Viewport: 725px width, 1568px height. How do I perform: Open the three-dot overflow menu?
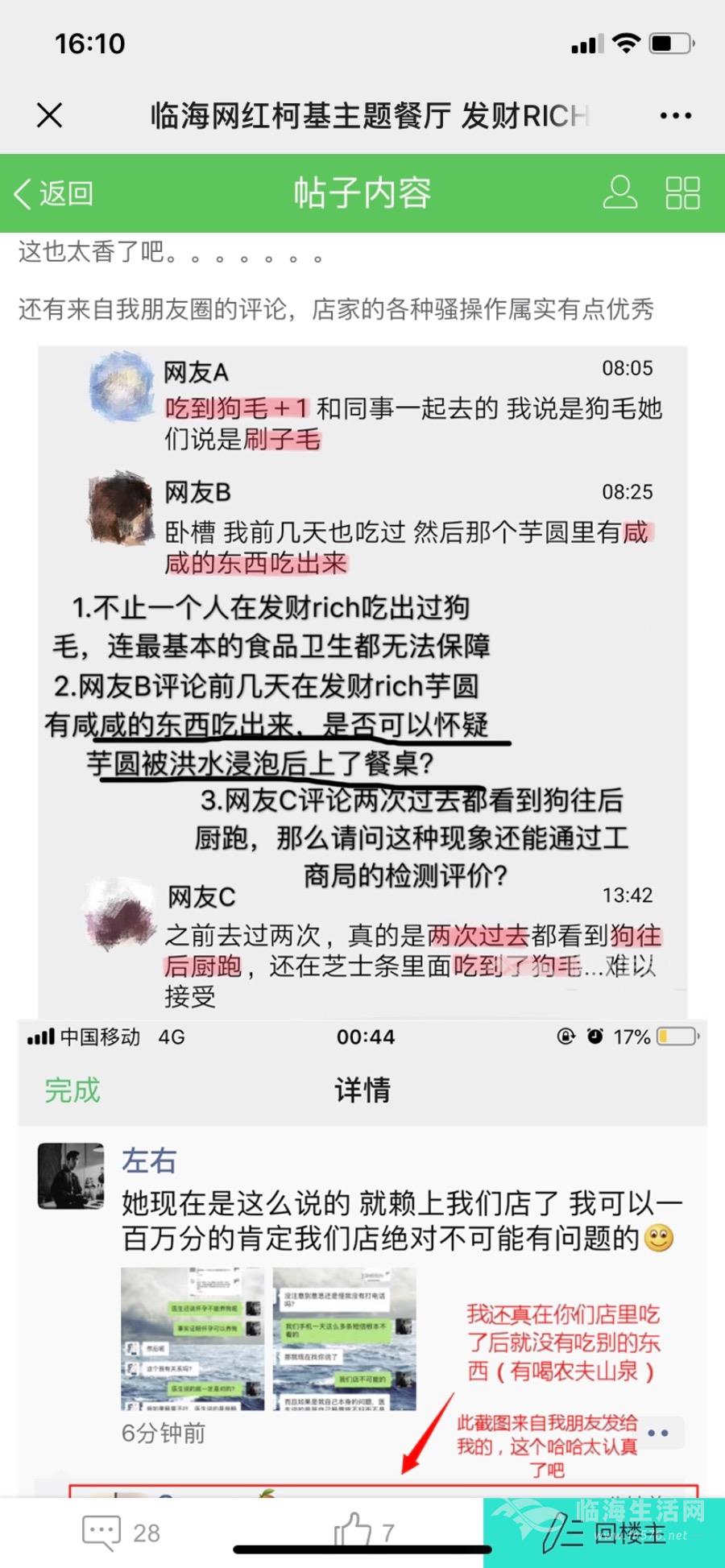(x=675, y=116)
